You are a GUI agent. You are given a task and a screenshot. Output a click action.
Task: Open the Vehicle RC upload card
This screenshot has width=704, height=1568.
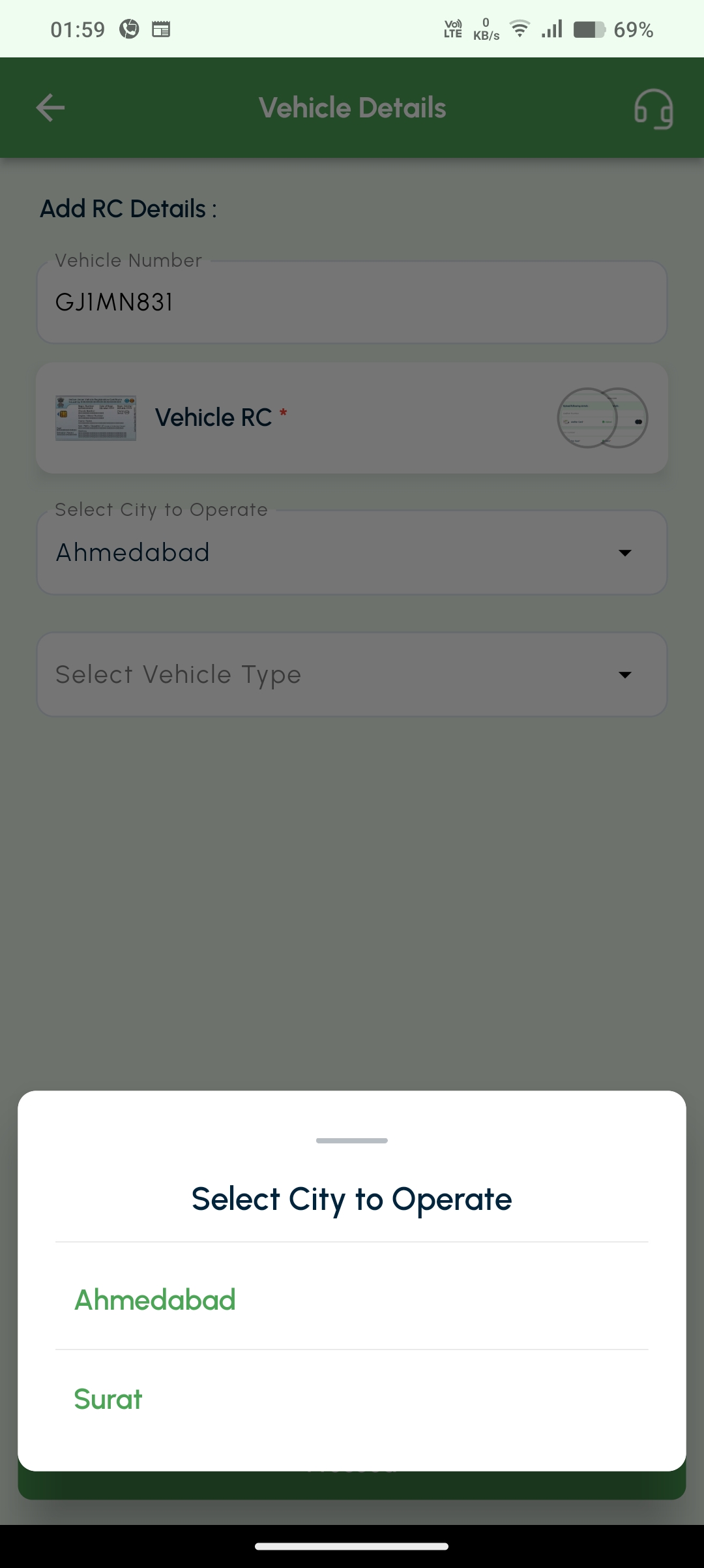click(351, 418)
